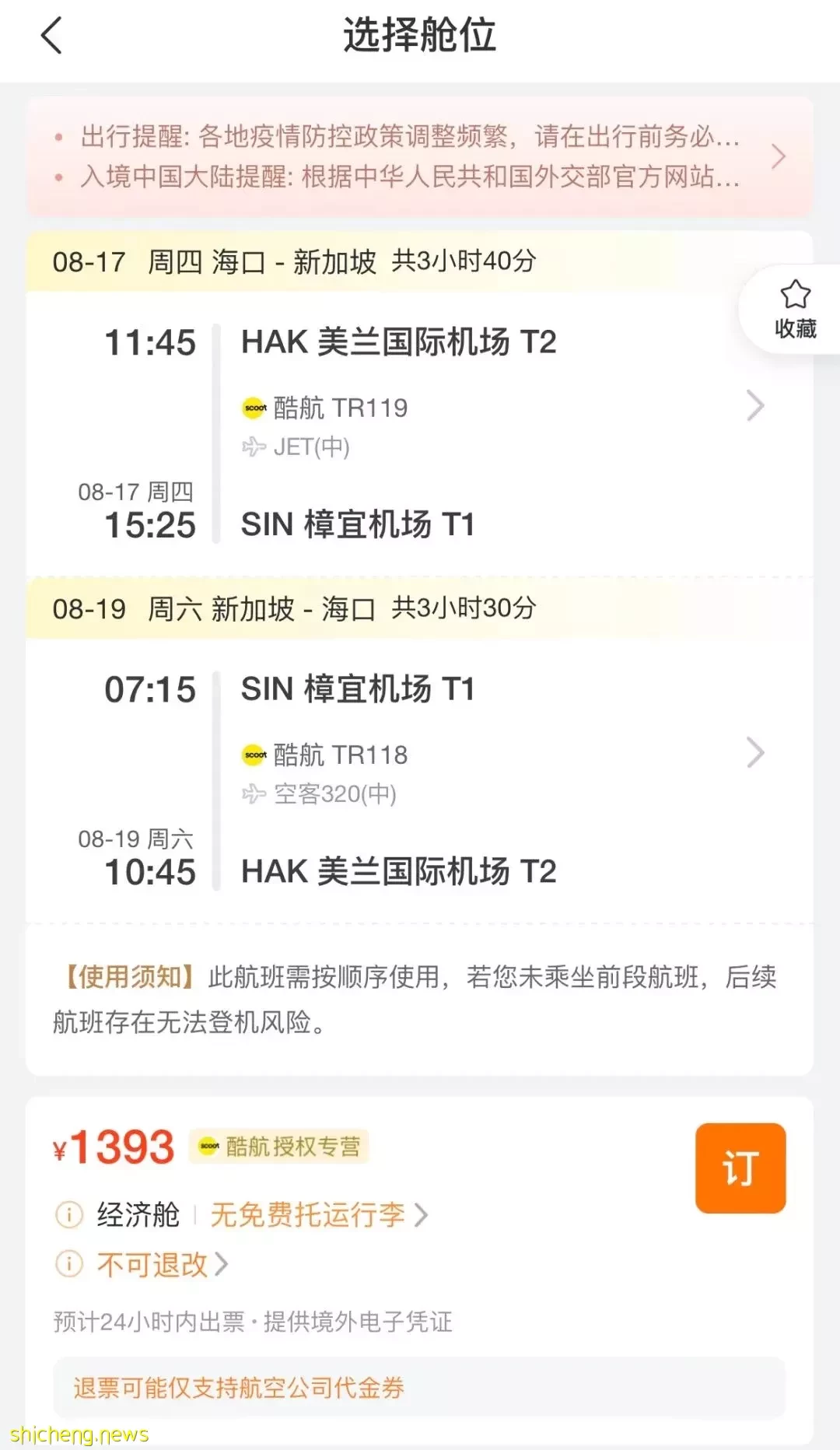
Task: Book the ¥1393 fare with 订 button
Action: [740, 1168]
